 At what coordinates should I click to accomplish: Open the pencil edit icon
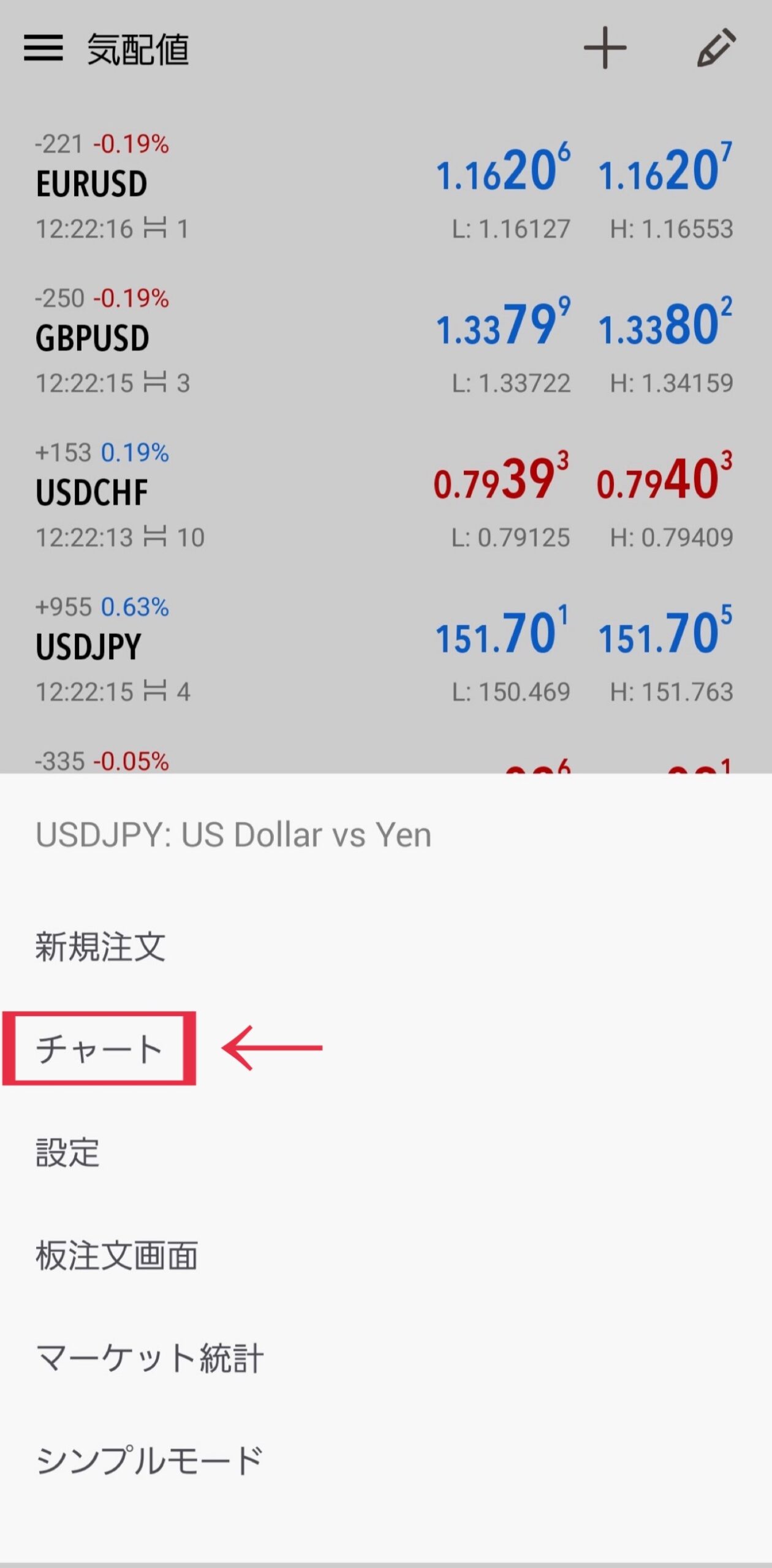point(716,48)
